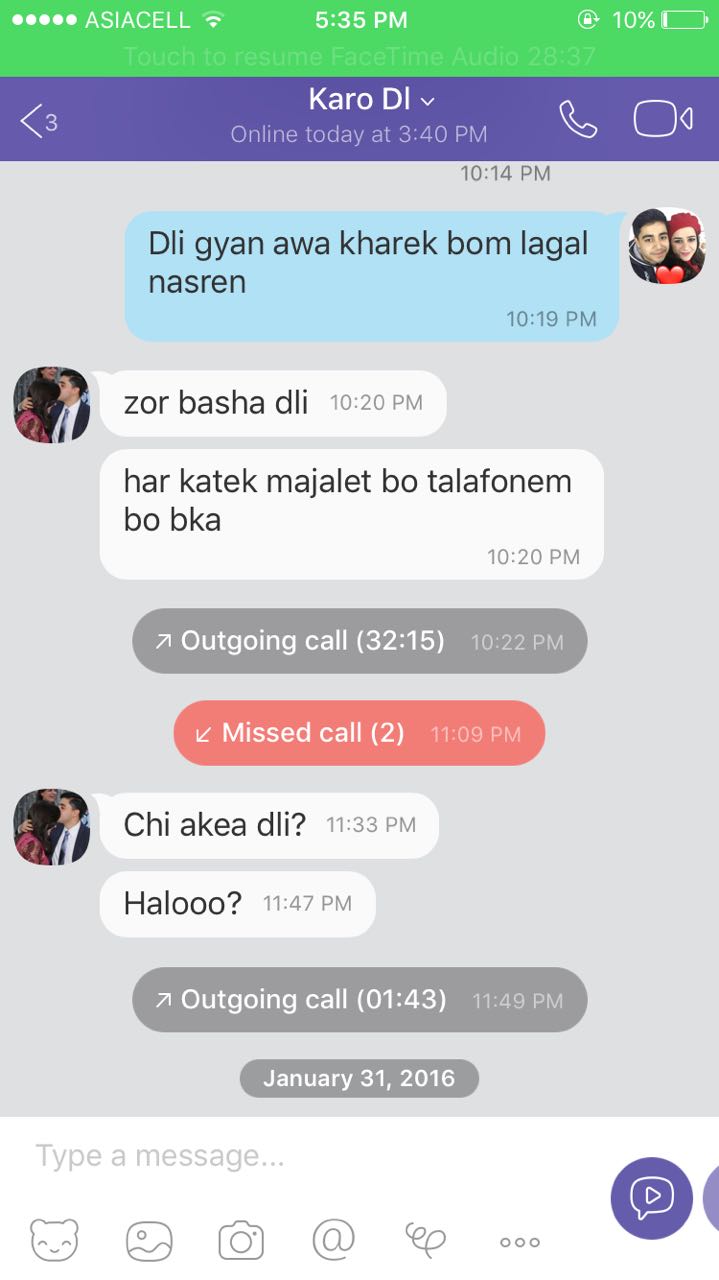Open the camera to take a photo
Viewport: 719px width, 1280px height.
point(241,1241)
